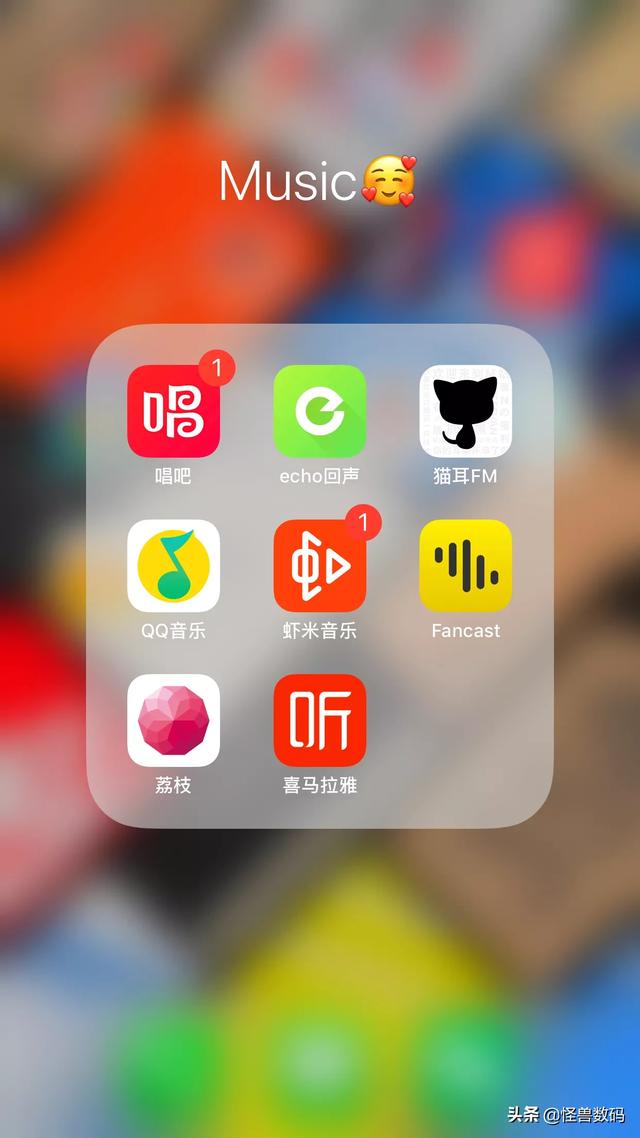
Task: Open 猫耳FM app
Action: click(x=465, y=411)
